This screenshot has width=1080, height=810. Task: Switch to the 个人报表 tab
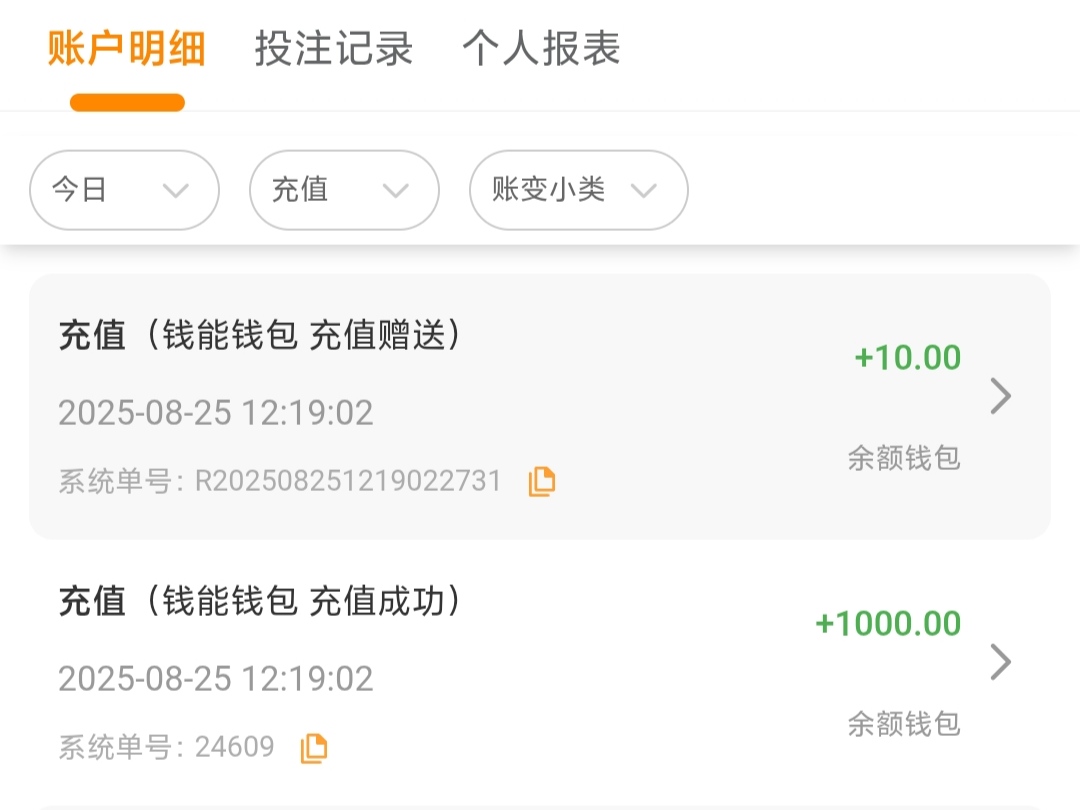click(x=541, y=49)
